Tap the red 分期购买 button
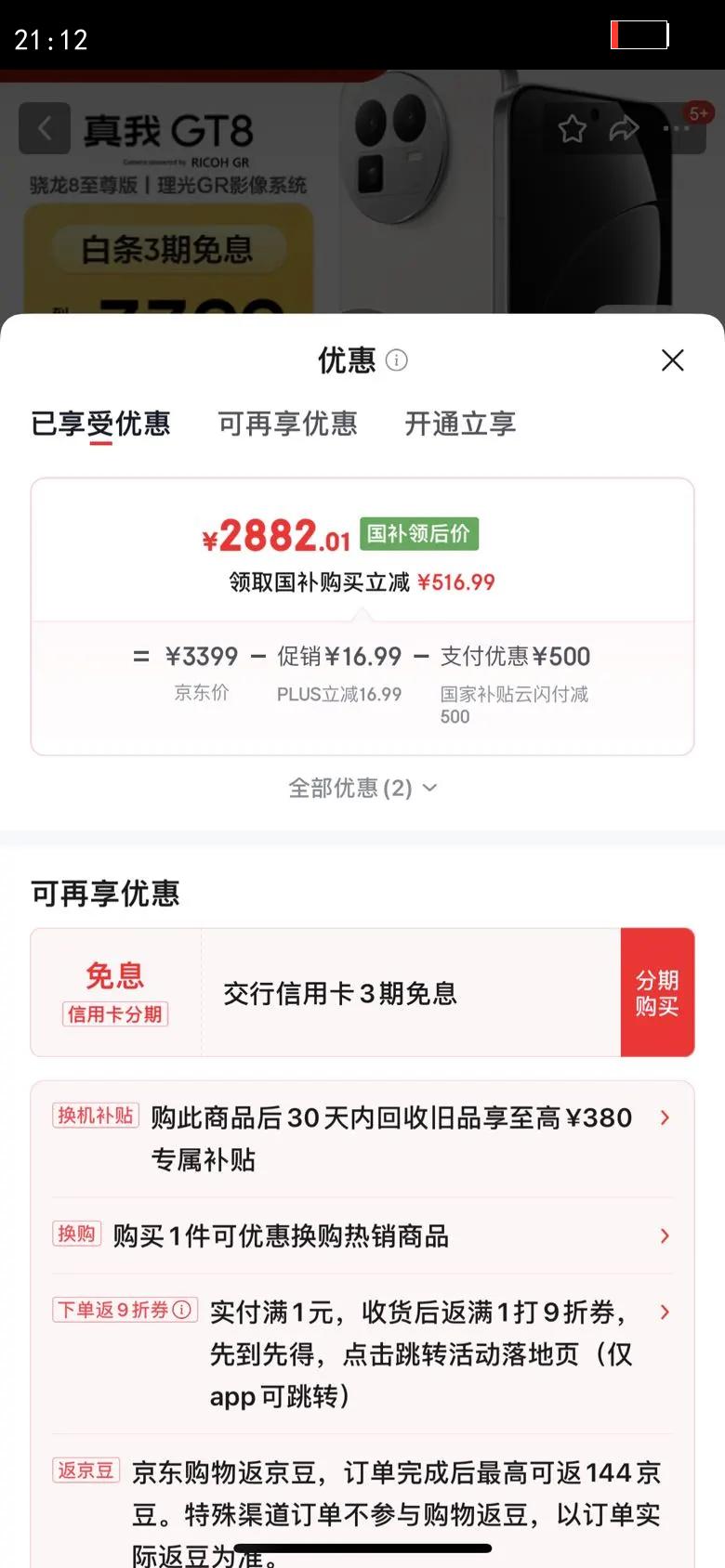Image resolution: width=725 pixels, height=1568 pixels. [657, 991]
